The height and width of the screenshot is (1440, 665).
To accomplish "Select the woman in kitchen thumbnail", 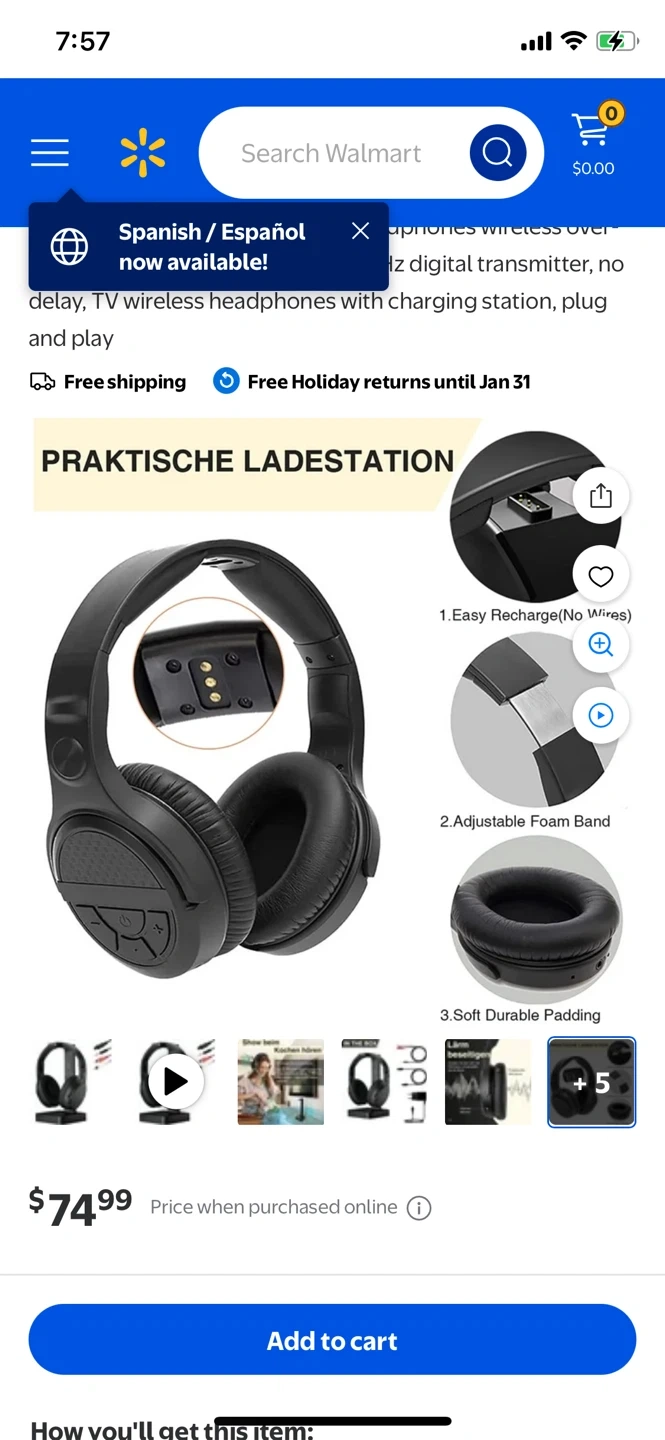I will pos(280,1082).
